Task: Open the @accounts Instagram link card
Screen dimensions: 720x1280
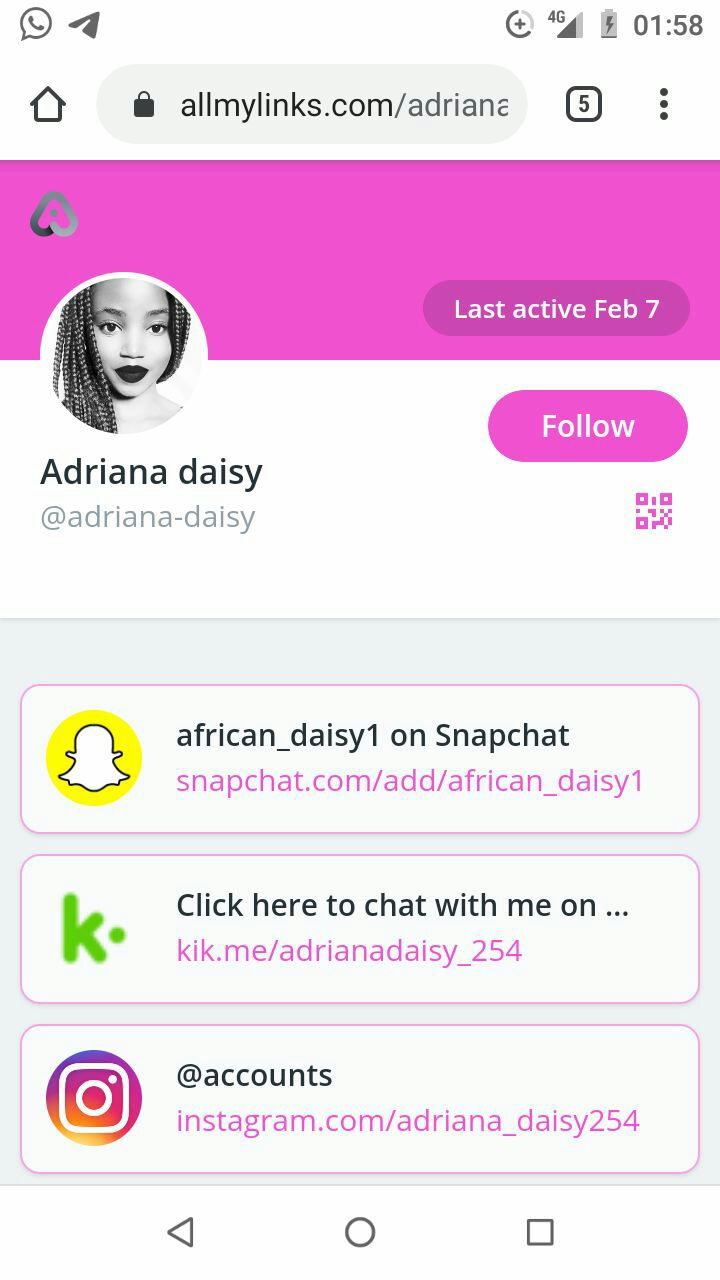Action: (x=360, y=1098)
